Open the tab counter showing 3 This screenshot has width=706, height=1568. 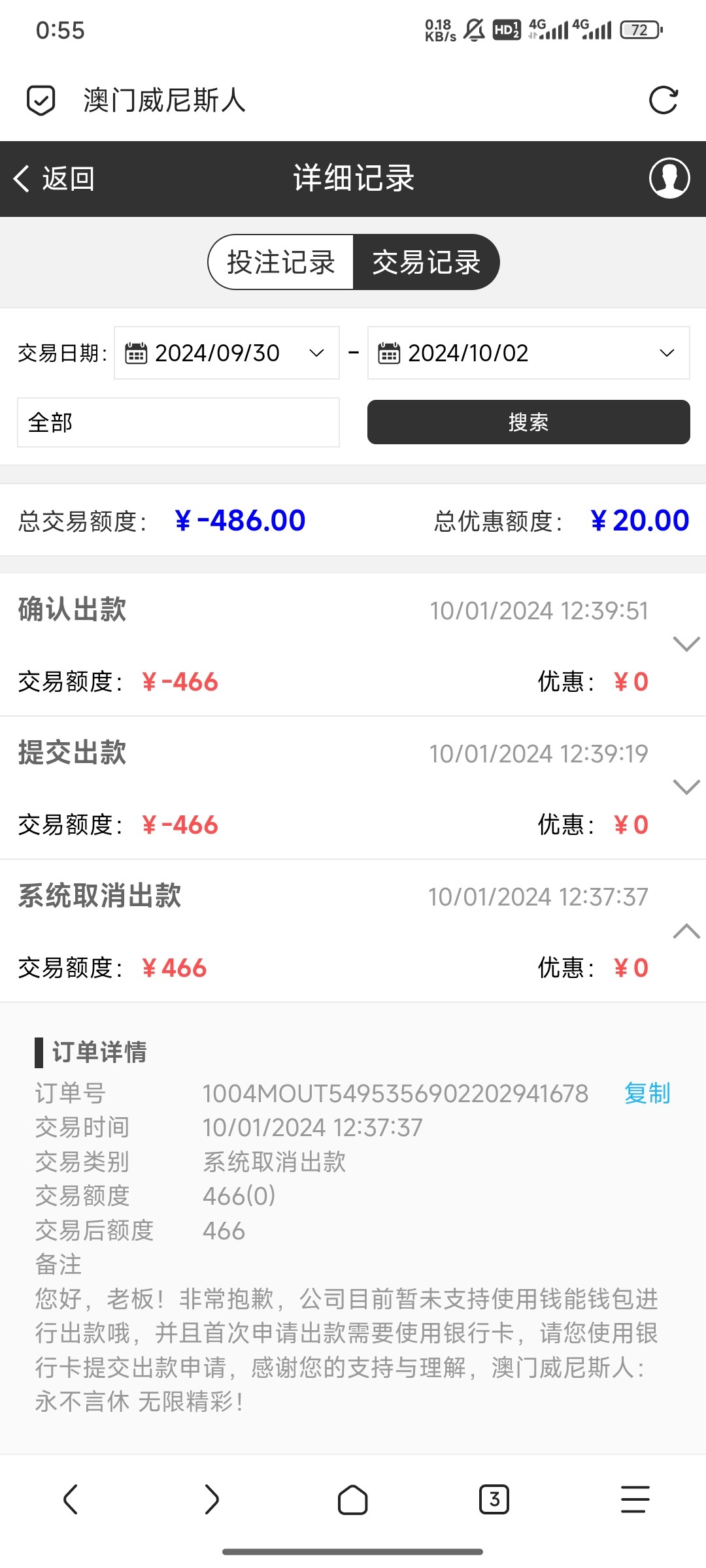coord(494,1499)
